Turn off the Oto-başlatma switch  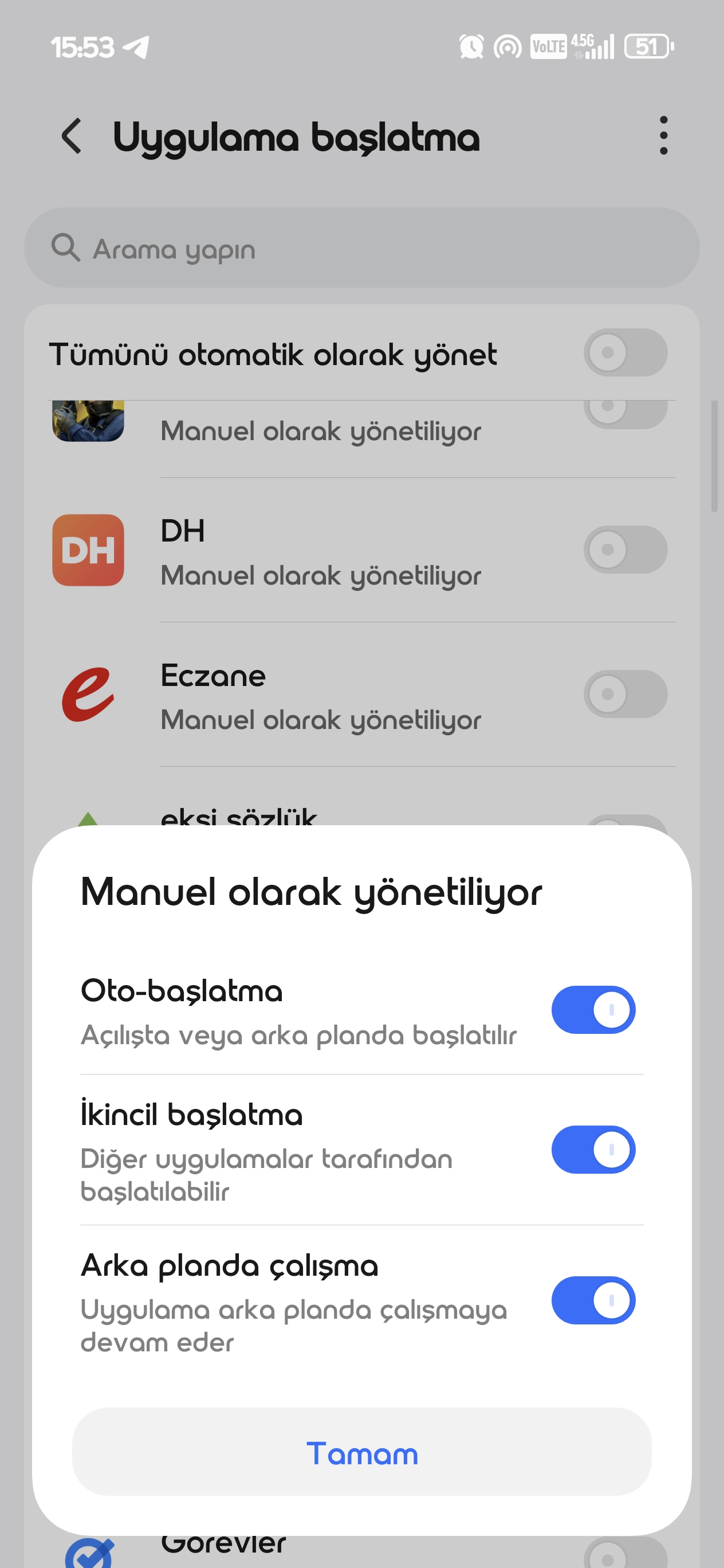(593, 1009)
